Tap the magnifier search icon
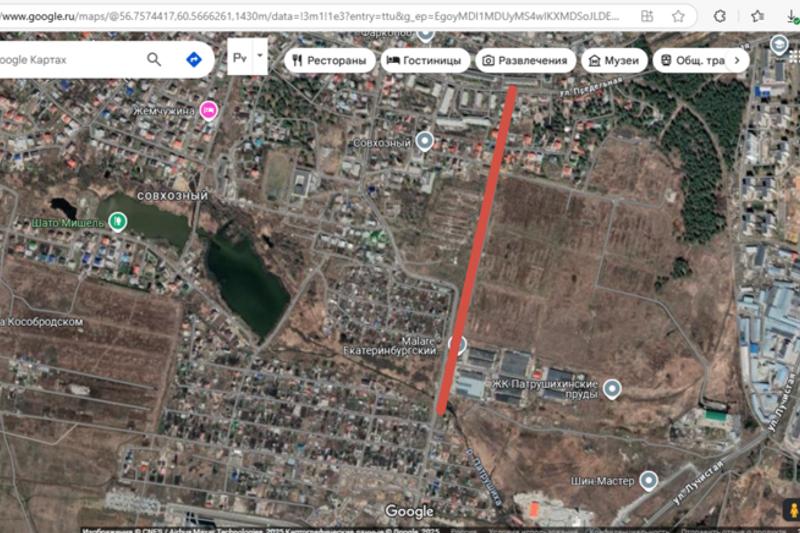 [x=154, y=60]
